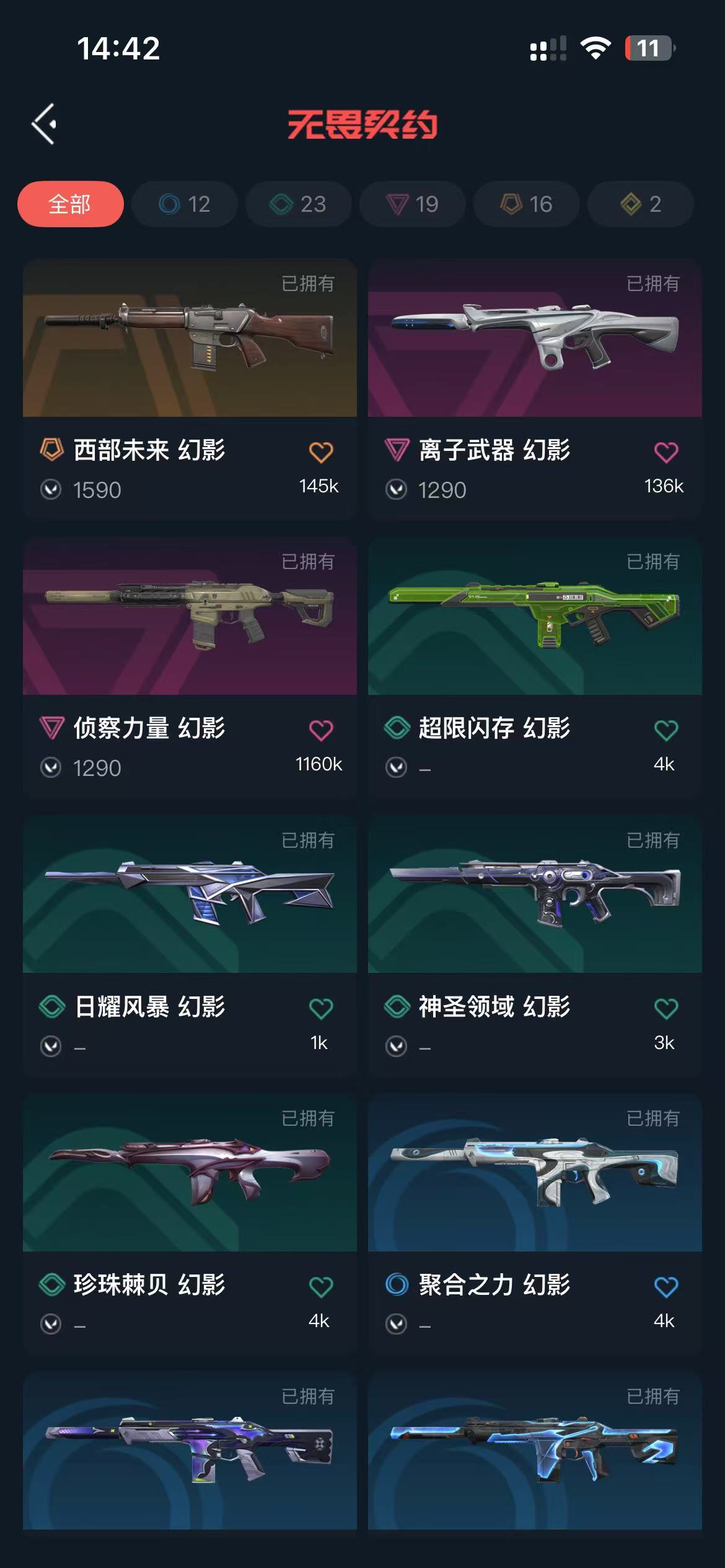Filter by the orange tier showing 16

pos(527,204)
